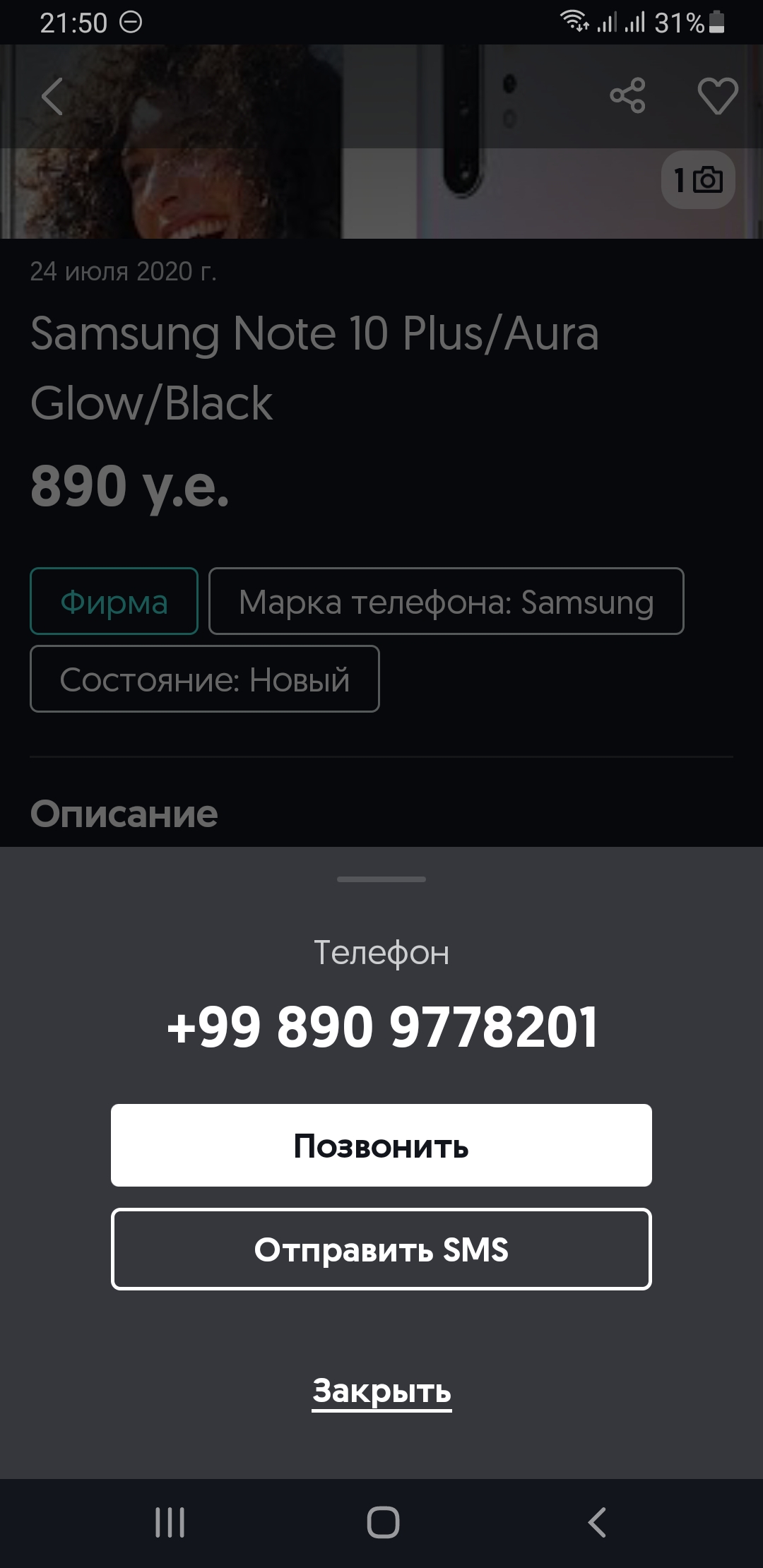Dismiss the phone sheet via Закрыть

(x=381, y=1391)
